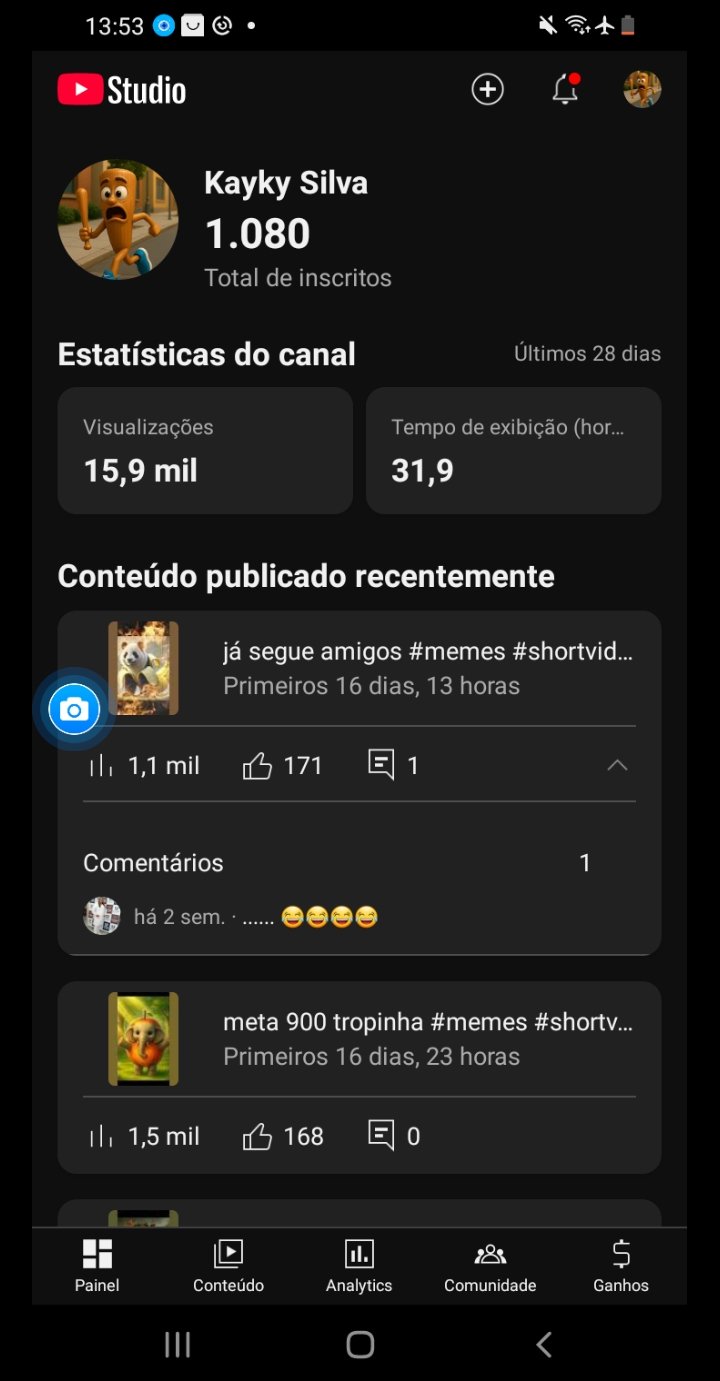Tap the system home button
Screen dimensions: 720x1381
(360, 1345)
